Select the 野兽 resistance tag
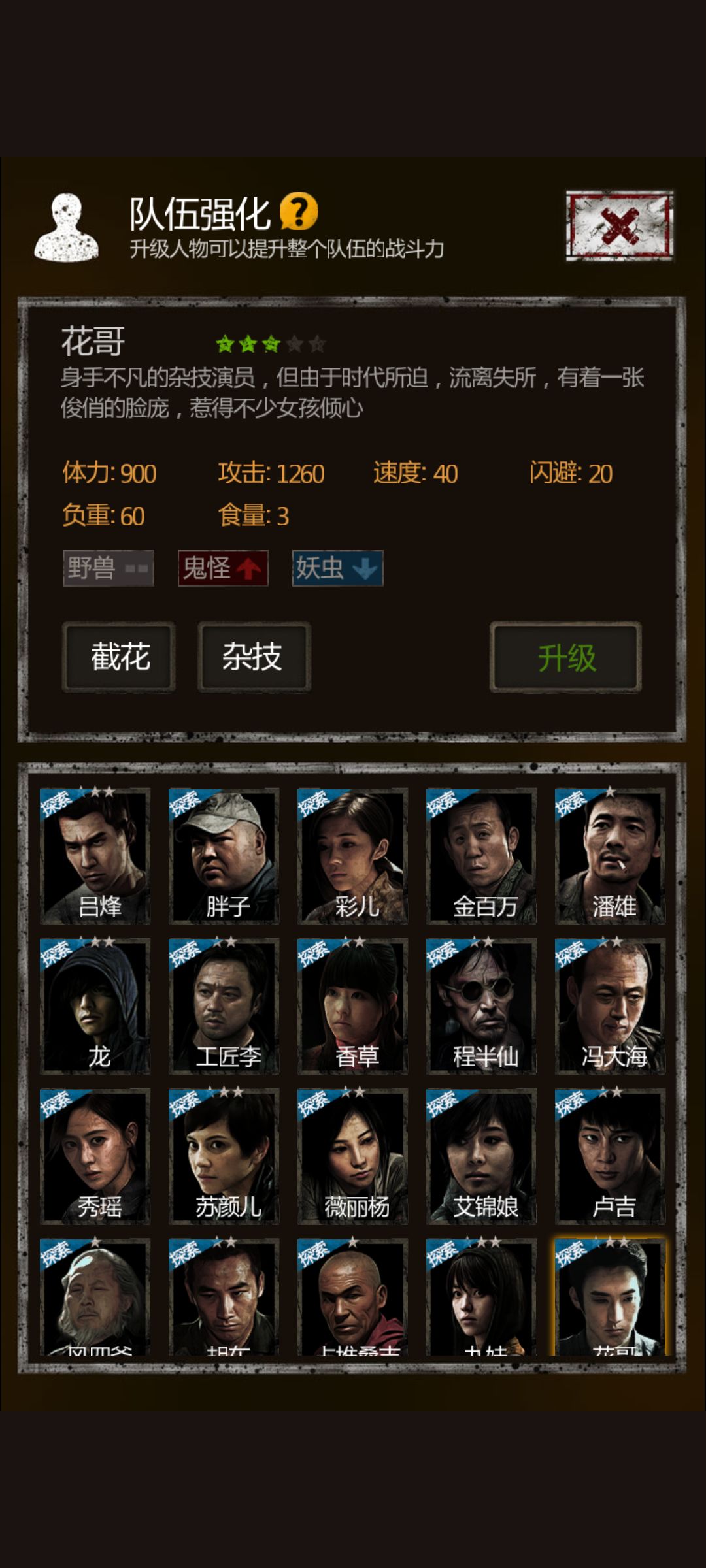The width and height of the screenshot is (706, 1568). point(108,569)
